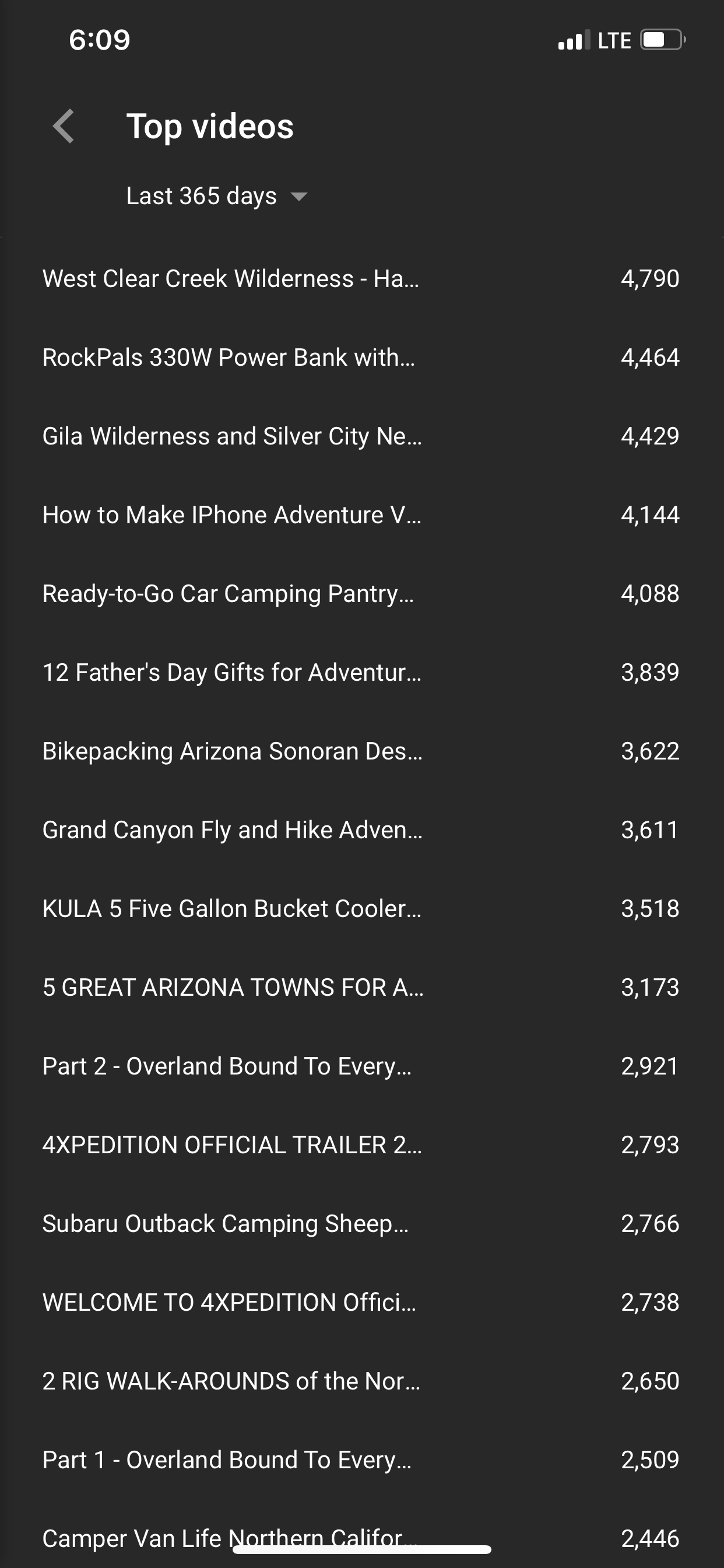Go back from Top videos
The width and height of the screenshot is (724, 1568).
64,127
